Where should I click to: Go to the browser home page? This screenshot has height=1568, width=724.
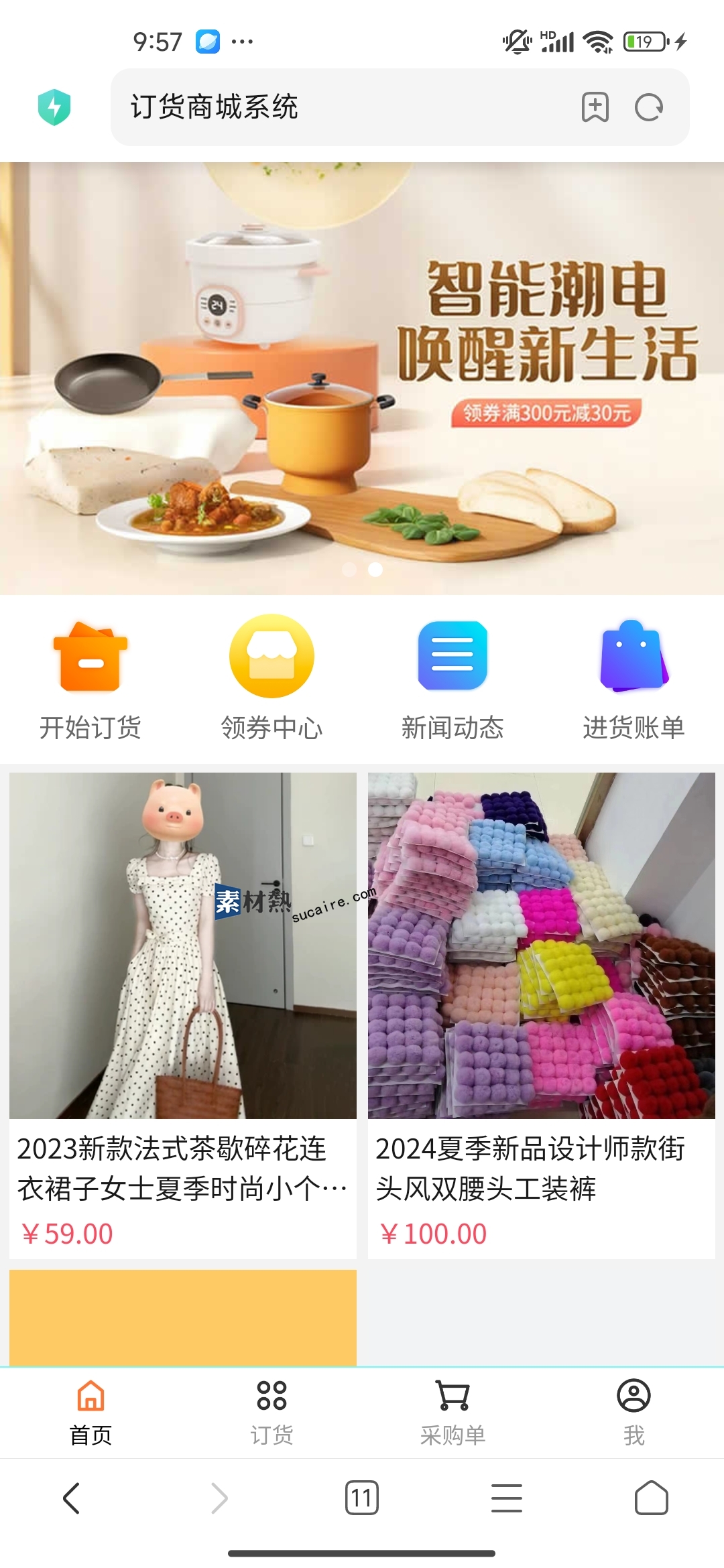click(651, 1498)
